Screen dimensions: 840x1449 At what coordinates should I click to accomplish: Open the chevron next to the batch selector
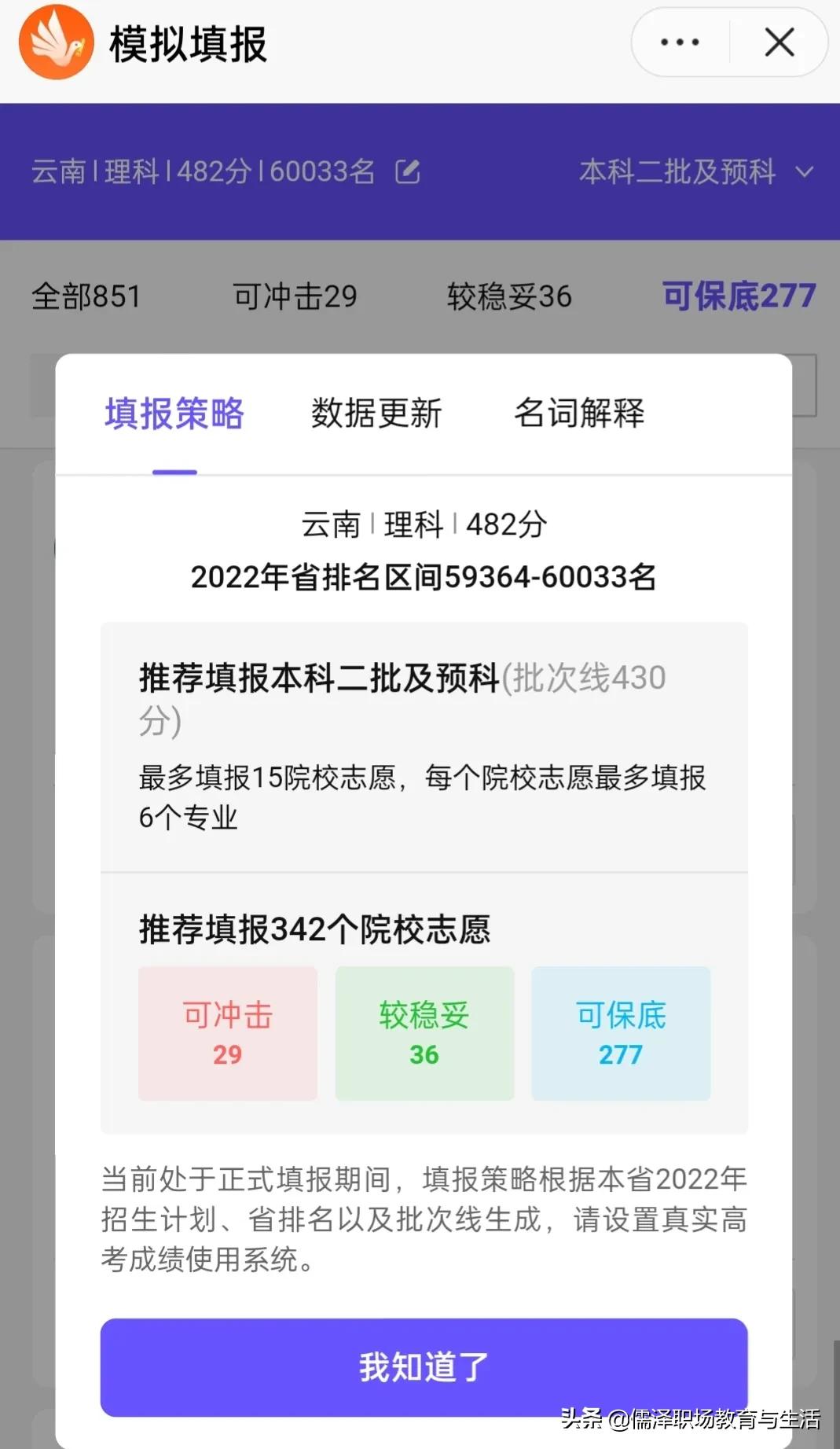coord(803,172)
